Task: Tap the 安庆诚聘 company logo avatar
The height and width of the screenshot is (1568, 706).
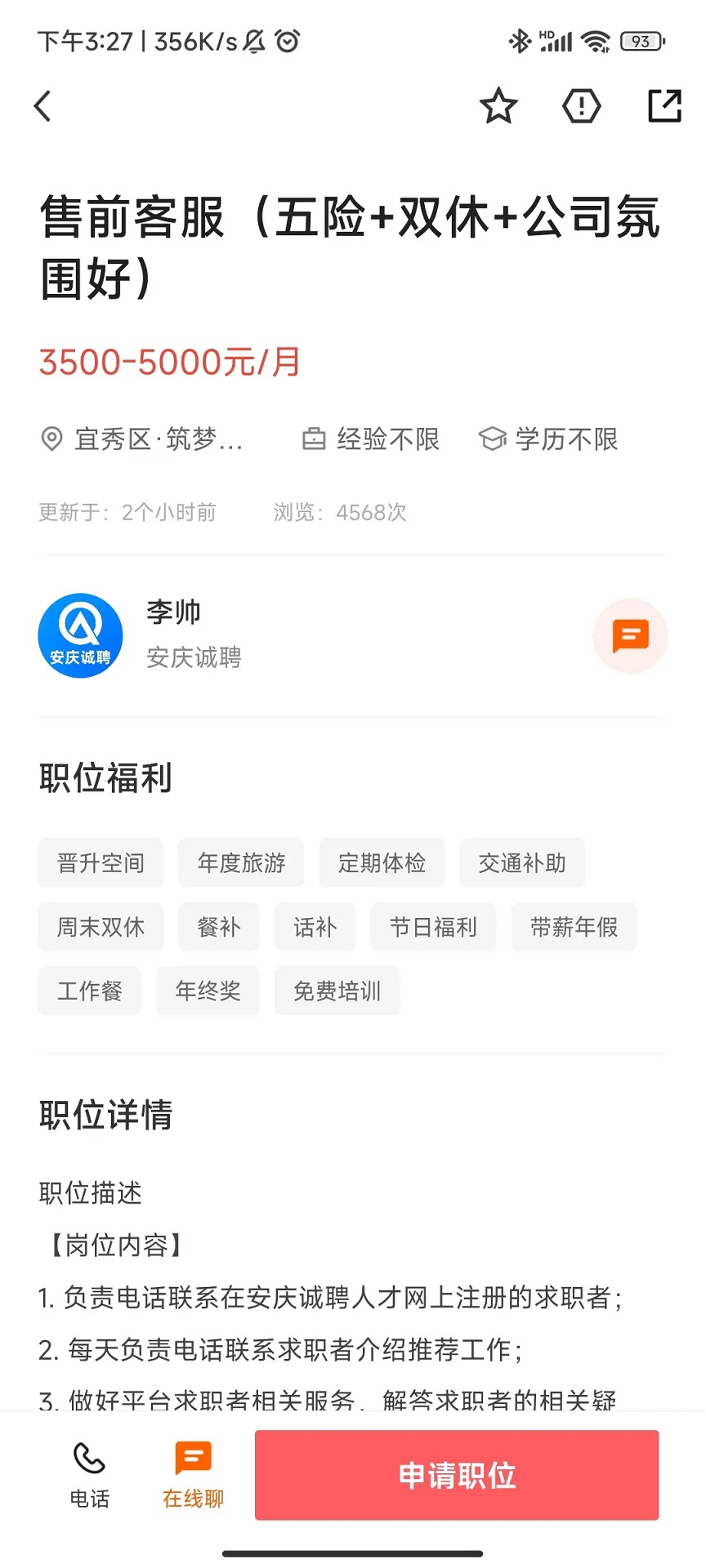Action: pyautogui.click(x=80, y=636)
